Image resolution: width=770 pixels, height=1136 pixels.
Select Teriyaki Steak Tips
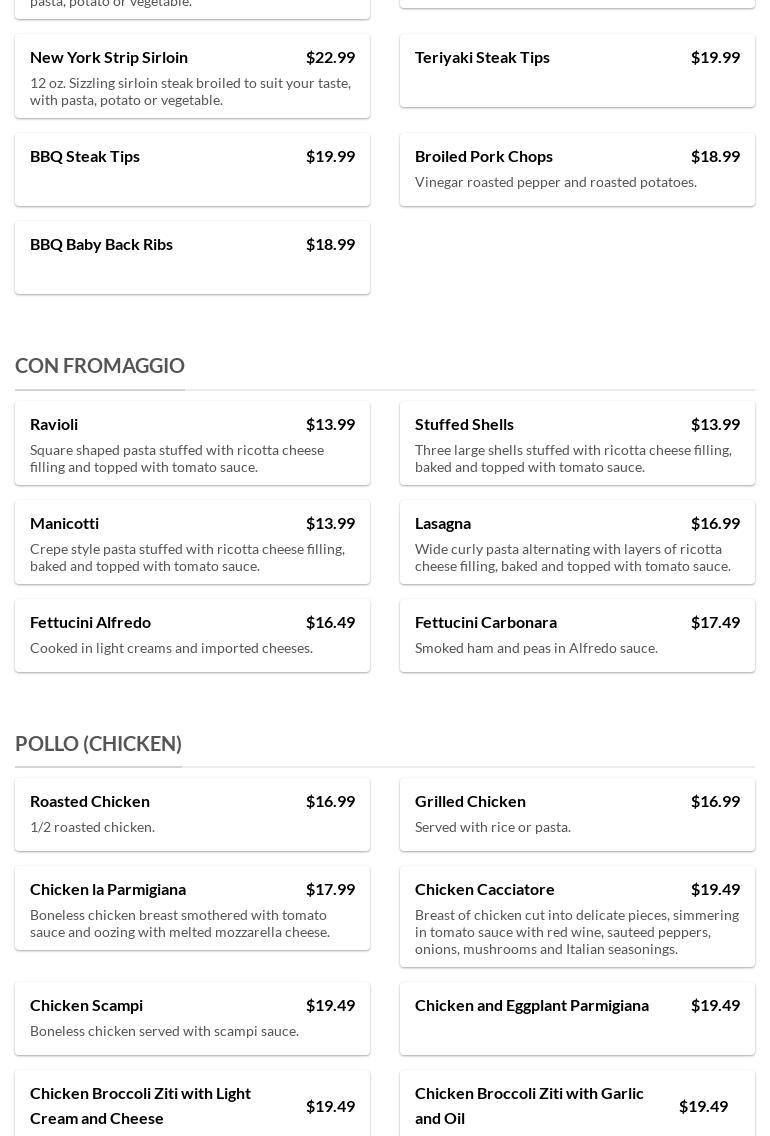pos(577,70)
